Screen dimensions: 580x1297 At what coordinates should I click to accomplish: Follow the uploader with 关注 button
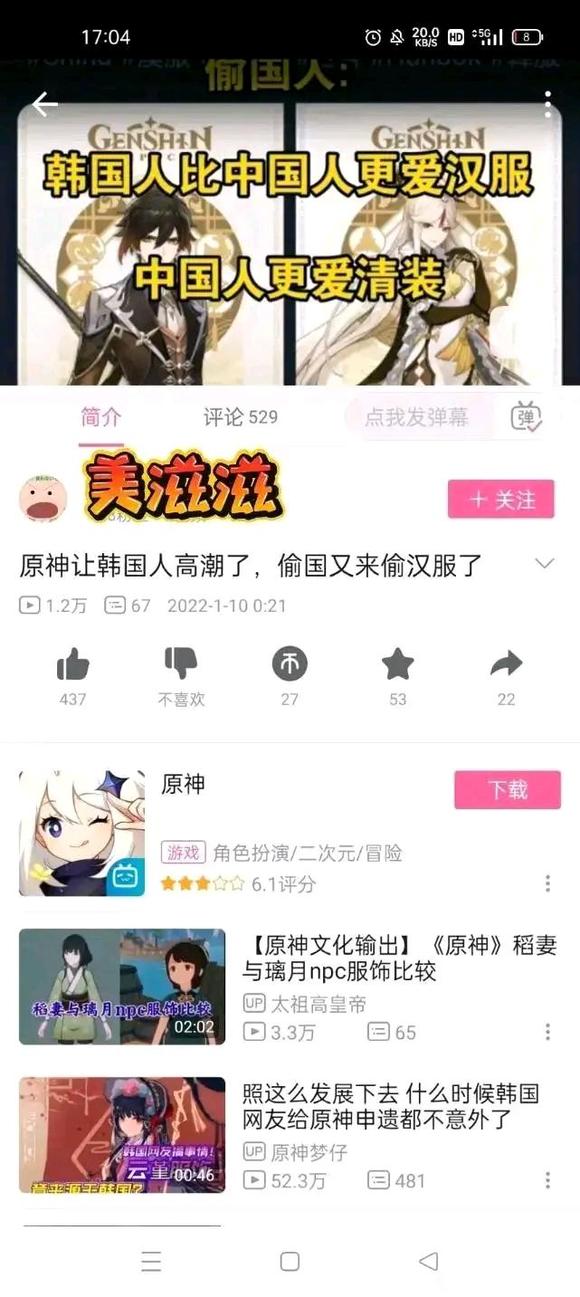(x=501, y=499)
